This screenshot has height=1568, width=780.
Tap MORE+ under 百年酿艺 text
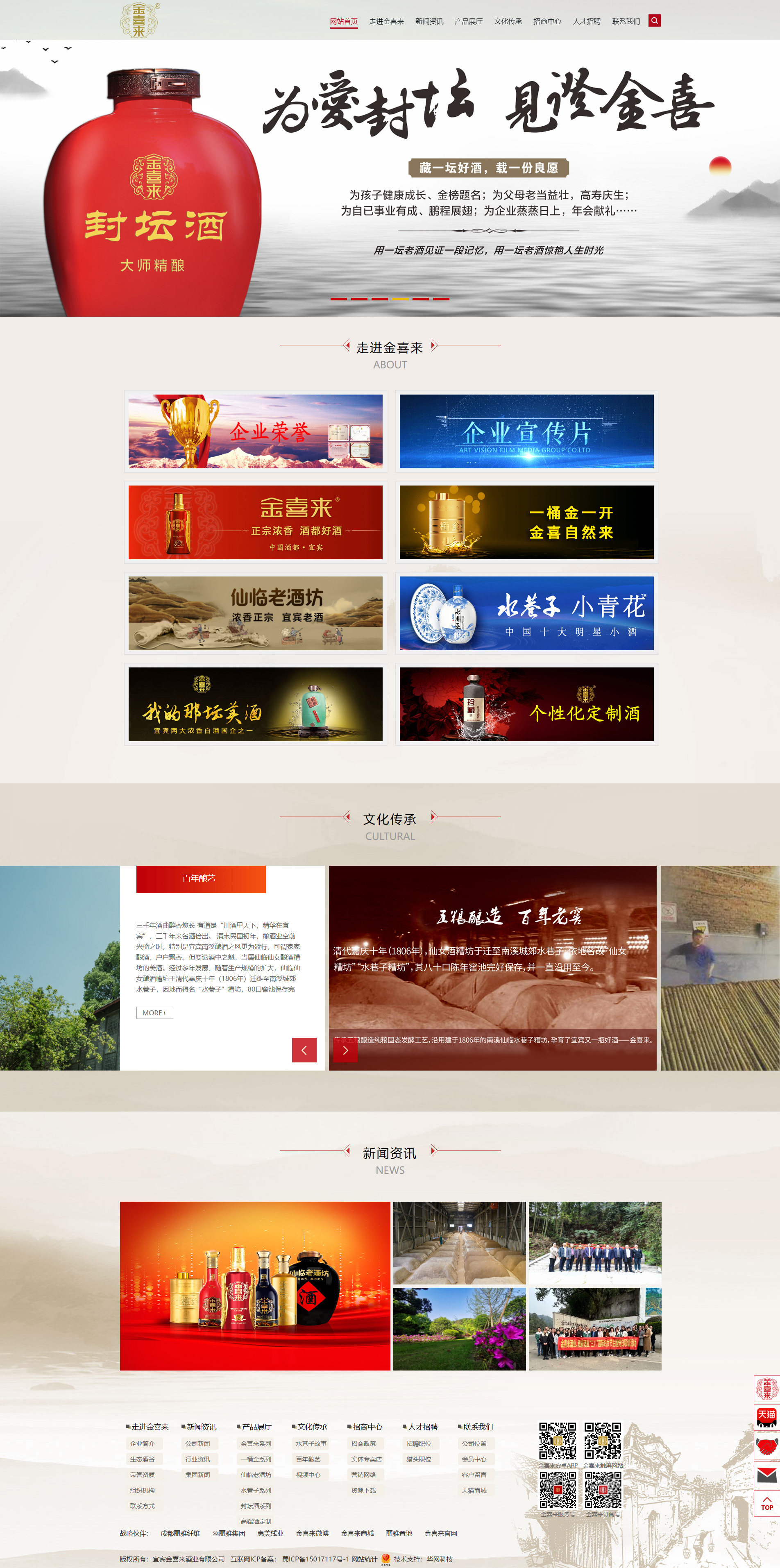(x=154, y=1013)
